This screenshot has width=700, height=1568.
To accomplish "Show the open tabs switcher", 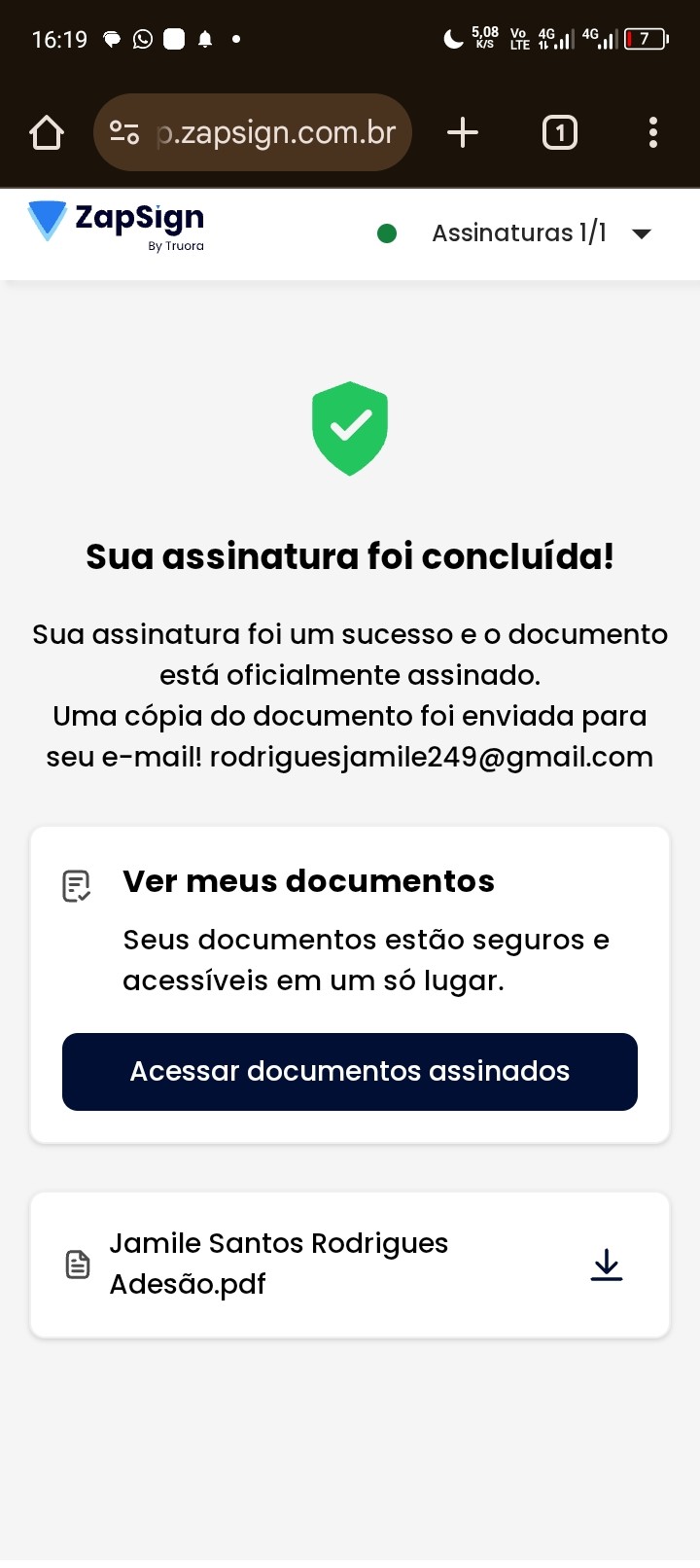I will [x=559, y=132].
